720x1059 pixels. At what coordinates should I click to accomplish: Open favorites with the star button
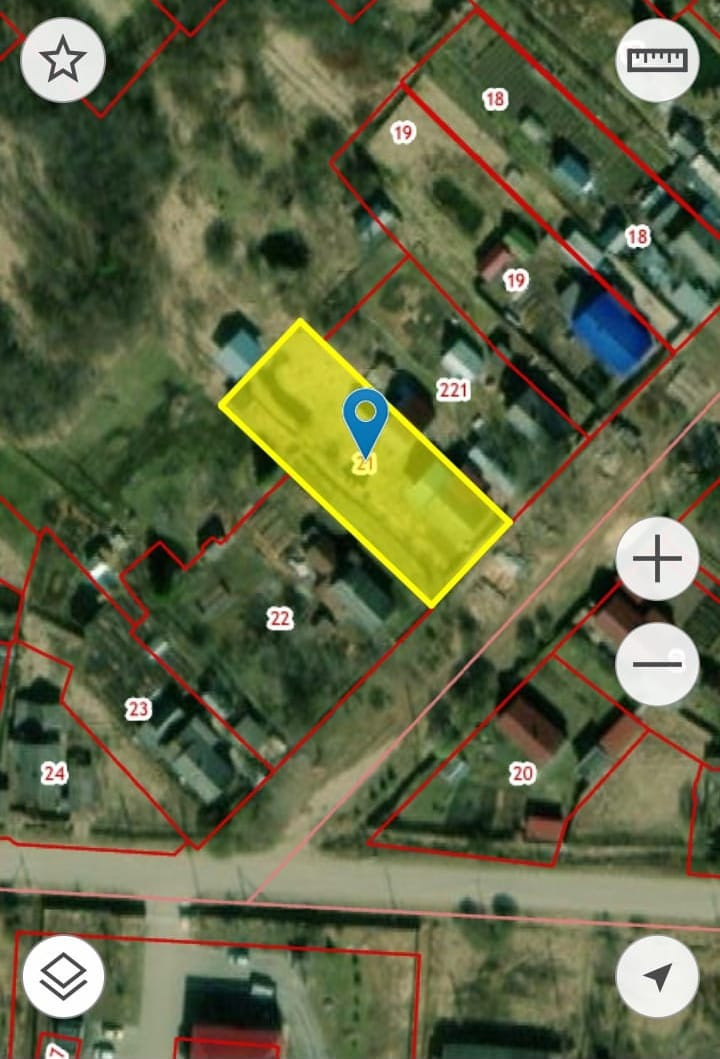tap(63, 60)
